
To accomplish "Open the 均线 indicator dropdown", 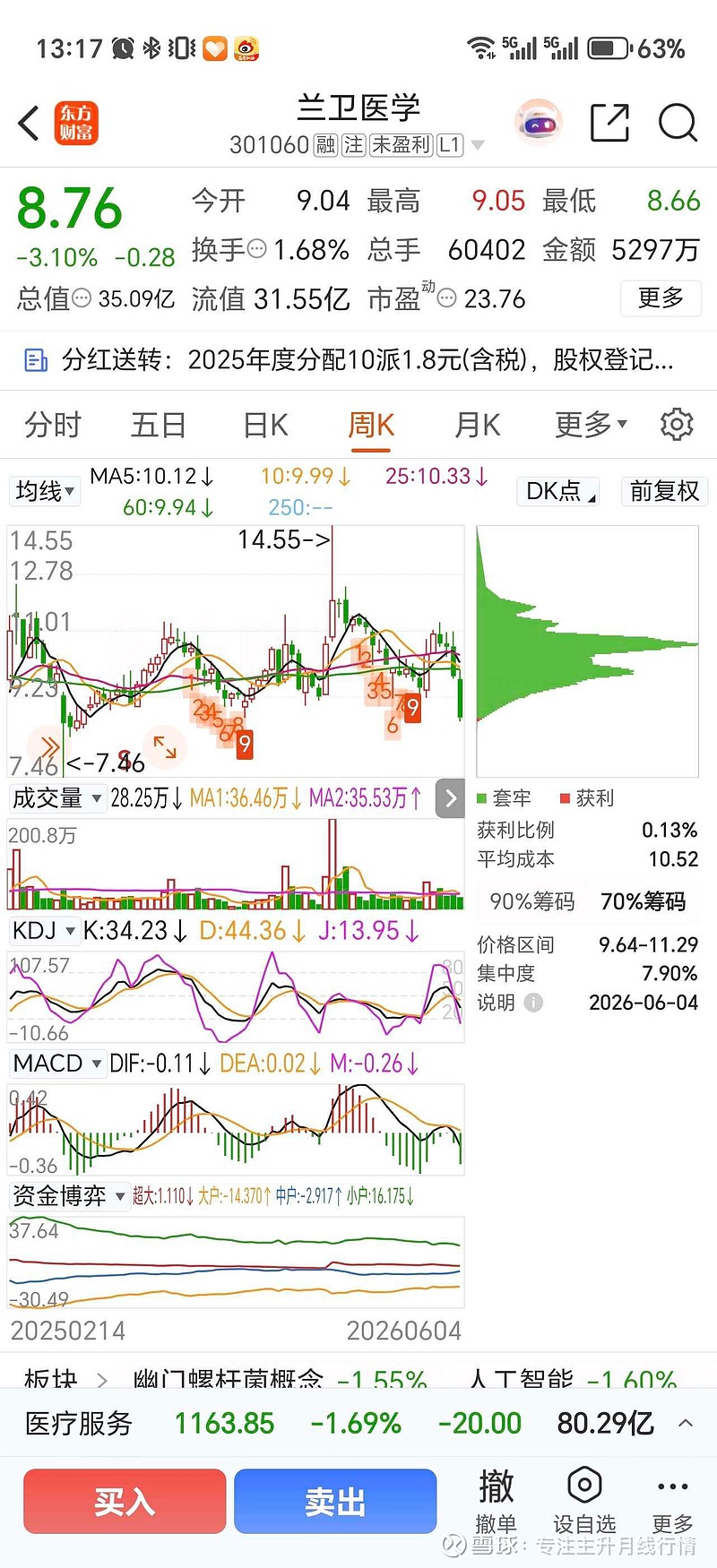I will click(x=45, y=491).
